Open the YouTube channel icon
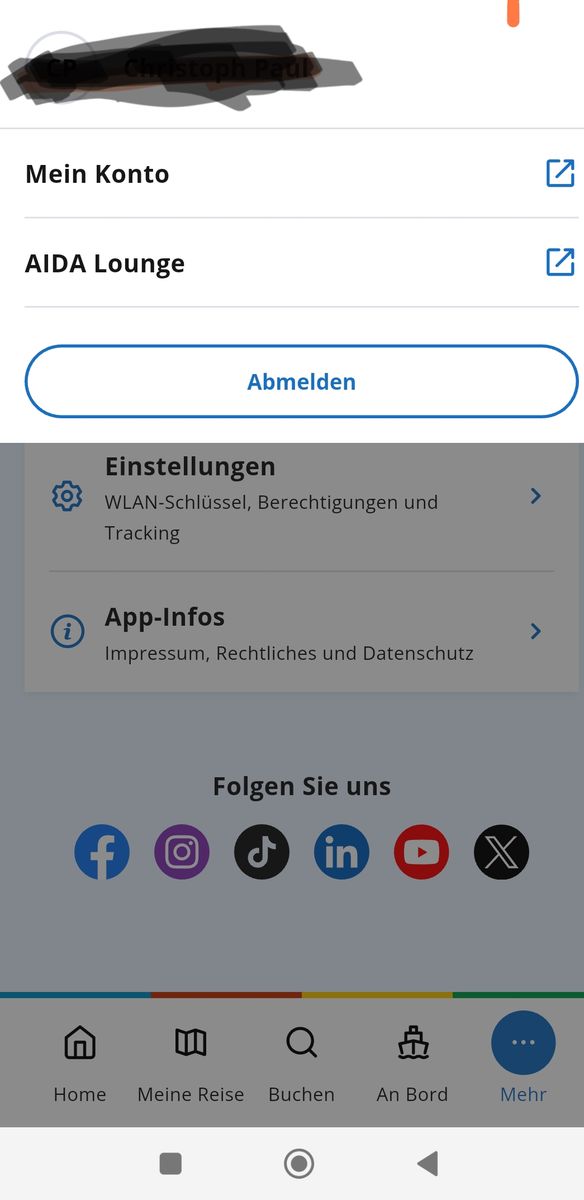This screenshot has width=584, height=1200. [422, 852]
